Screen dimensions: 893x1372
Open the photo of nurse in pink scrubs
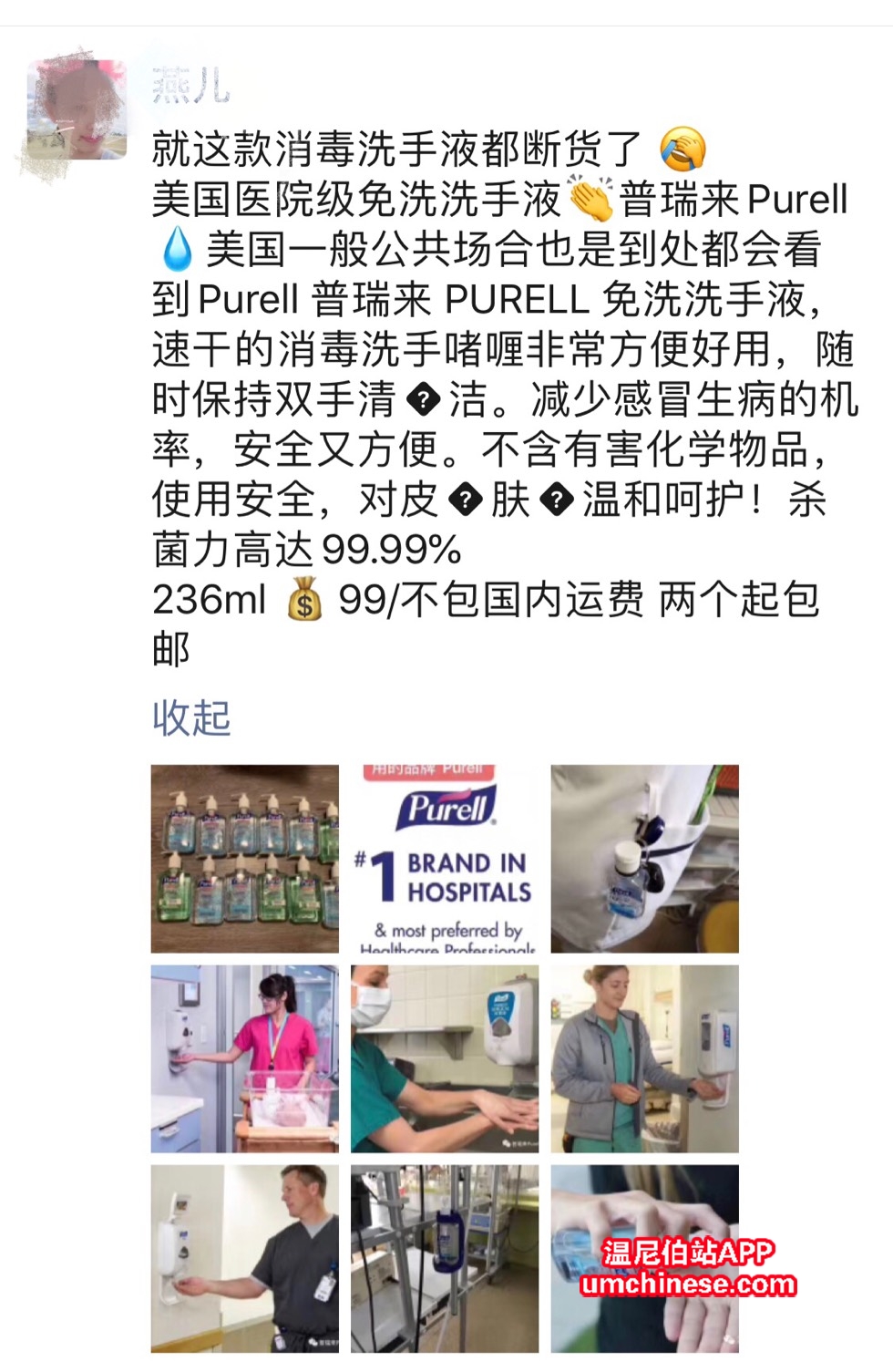tap(244, 1058)
